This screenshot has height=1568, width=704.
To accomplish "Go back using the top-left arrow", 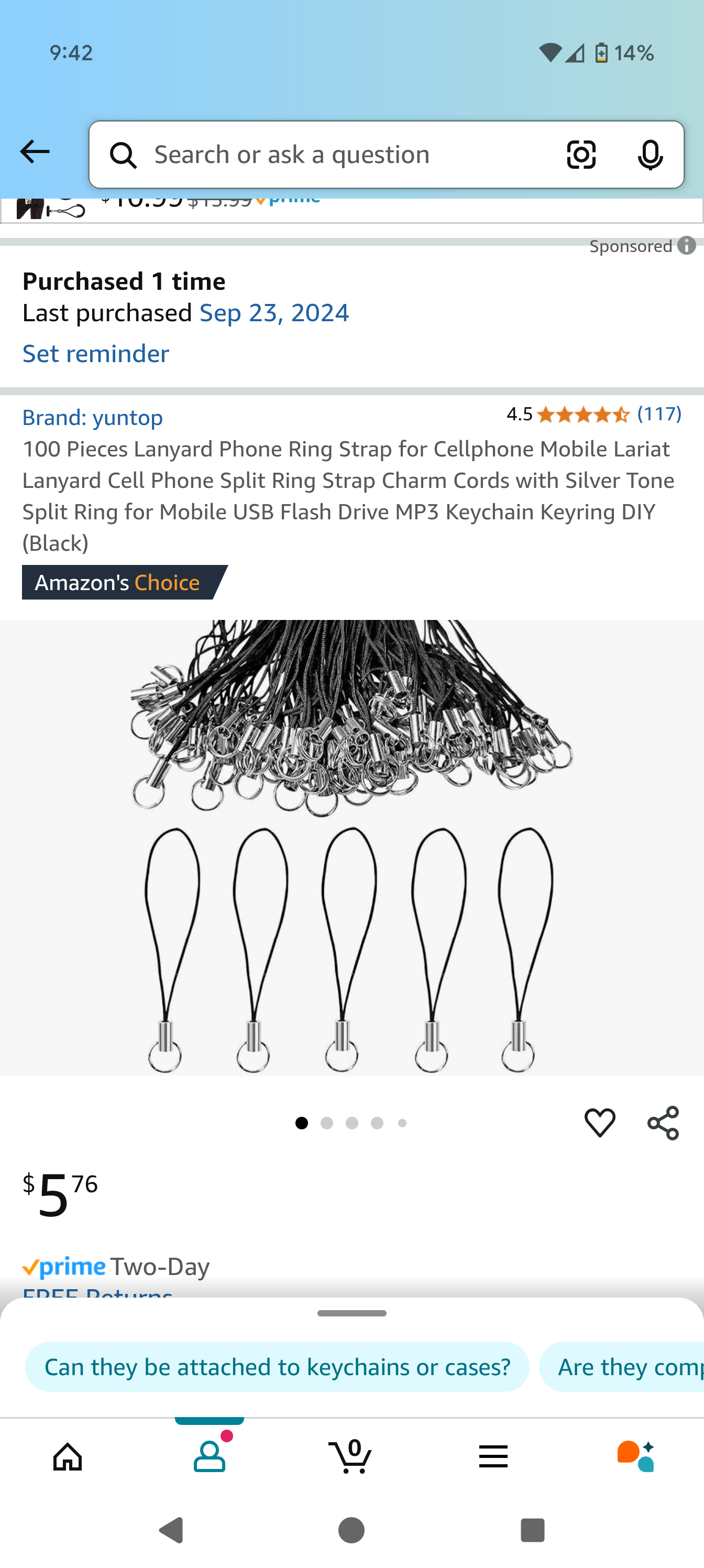I will pyautogui.click(x=35, y=151).
